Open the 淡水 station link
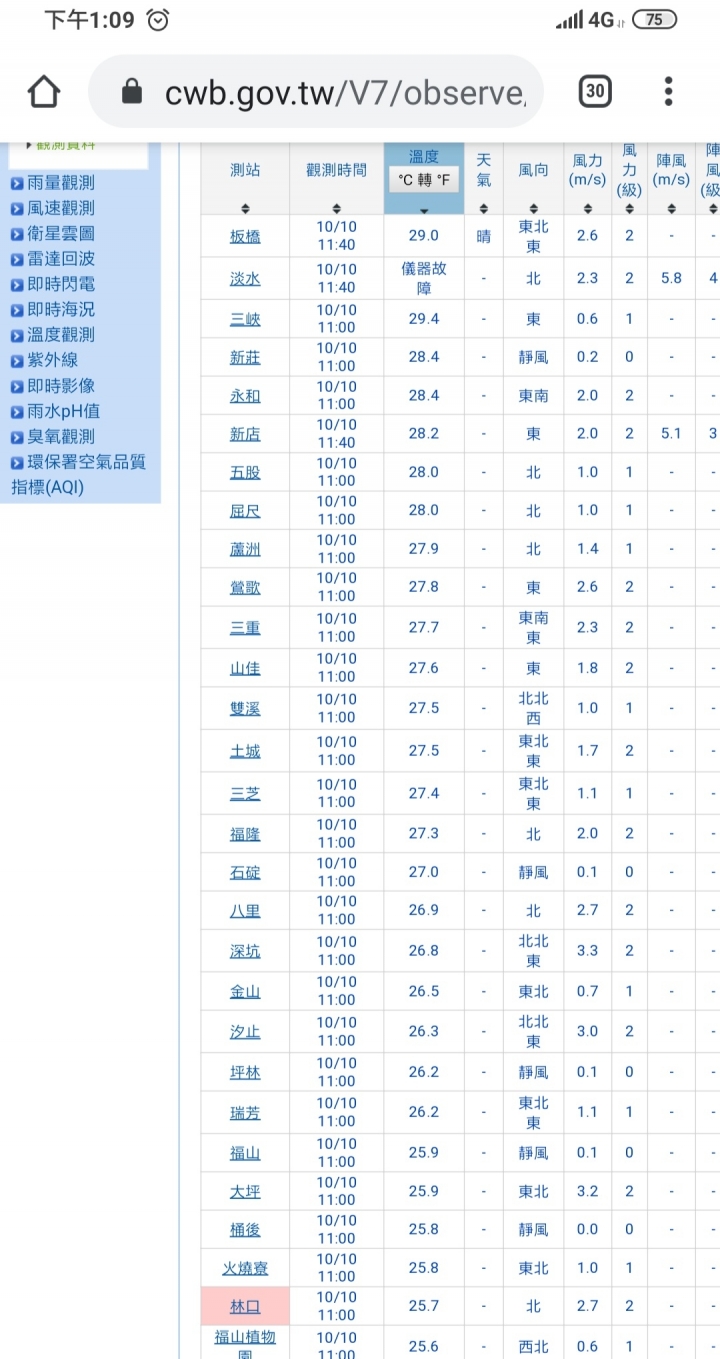Viewport: 720px width, 1359px height. pyautogui.click(x=245, y=280)
